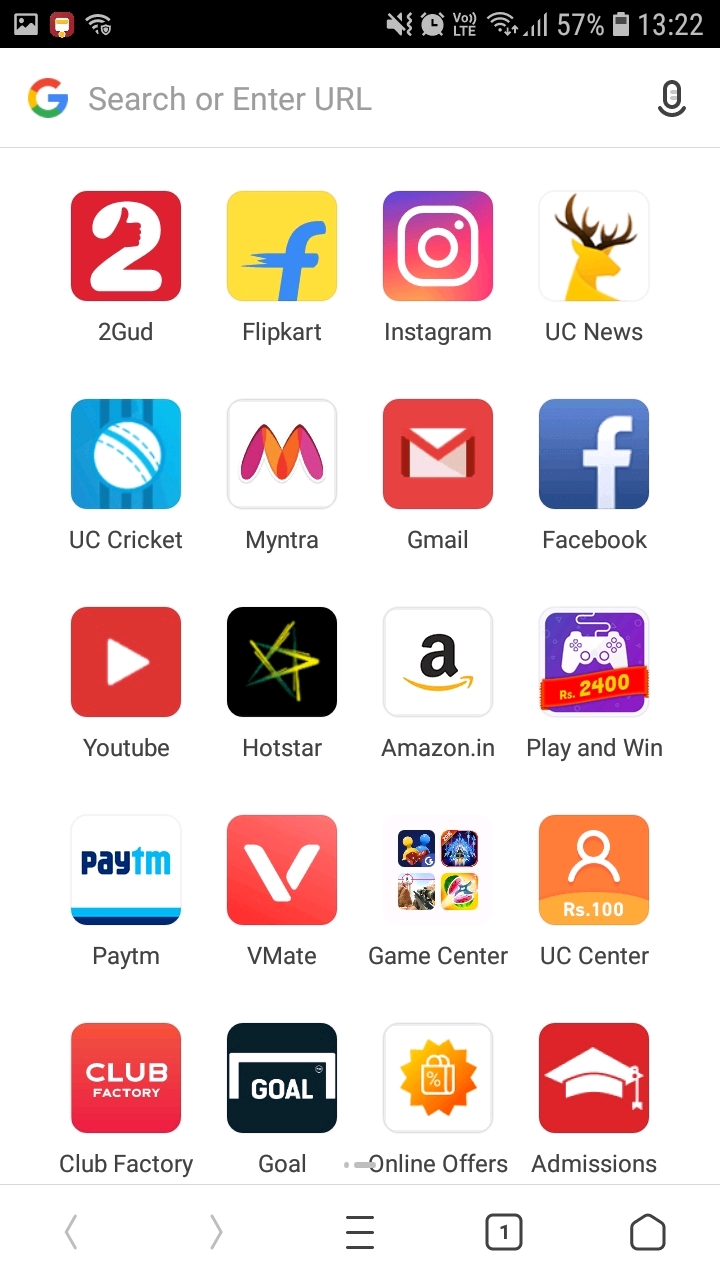Open Gmail shortcut
Screen dimensions: 720x1280
pos(438,454)
